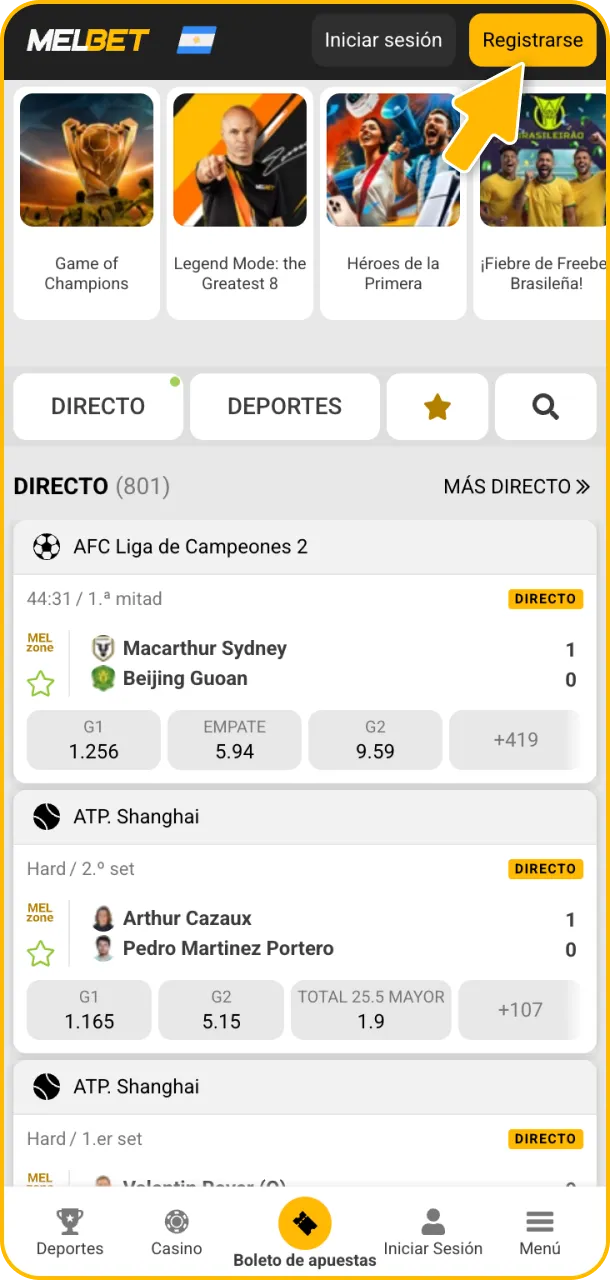Show +419 more markets
Screen dimensions: 610x1280
pos(515,740)
